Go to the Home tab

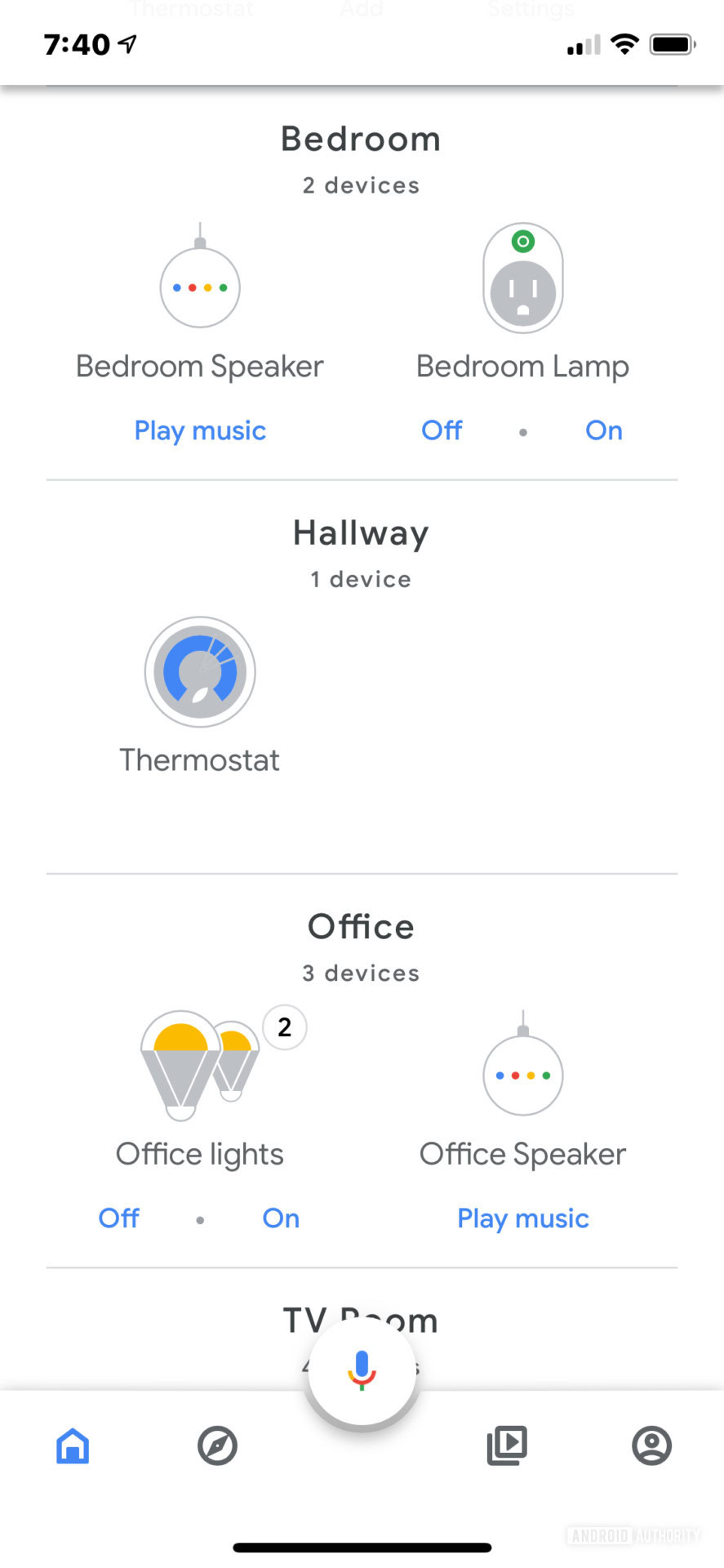coord(73,1445)
